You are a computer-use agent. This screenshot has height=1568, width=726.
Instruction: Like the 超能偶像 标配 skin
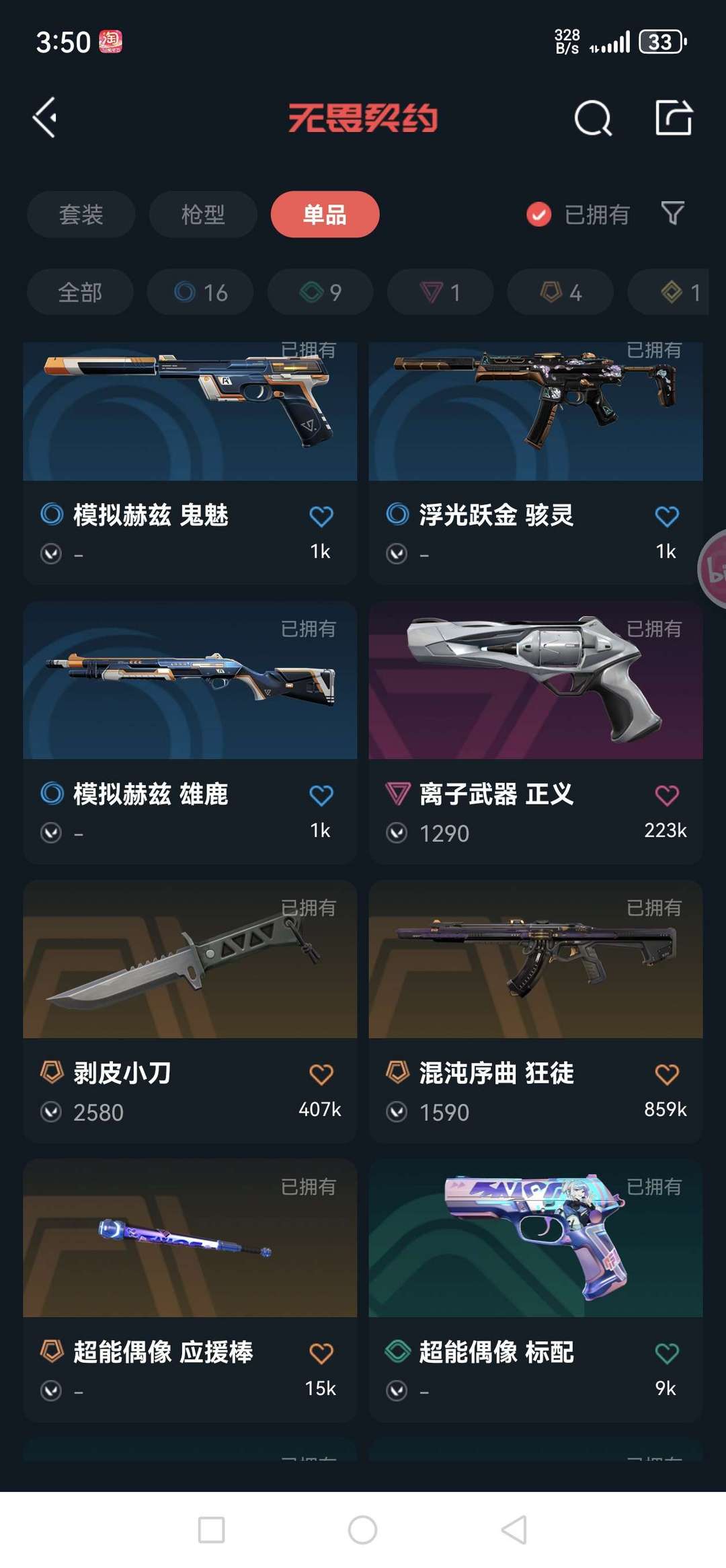coord(666,1353)
